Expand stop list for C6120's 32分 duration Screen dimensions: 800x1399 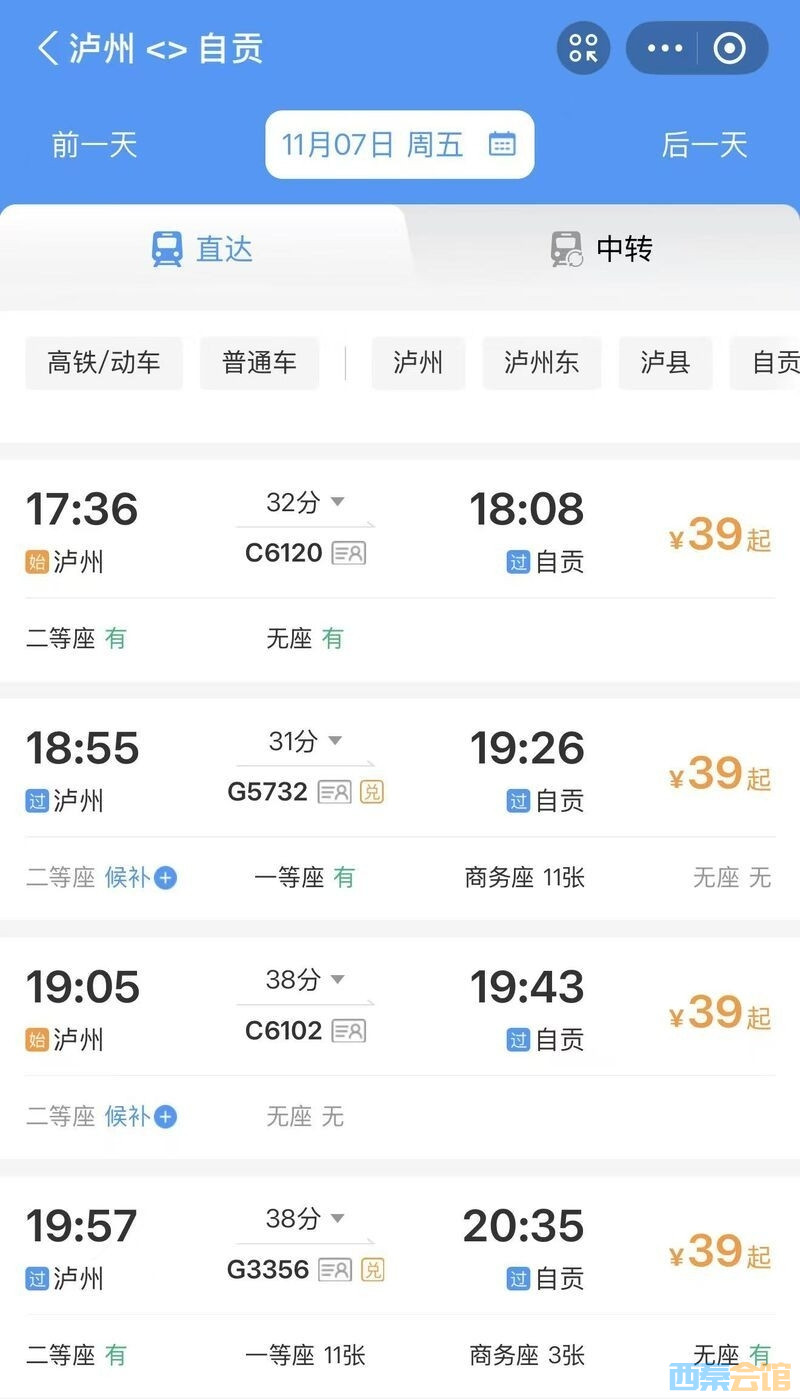305,503
